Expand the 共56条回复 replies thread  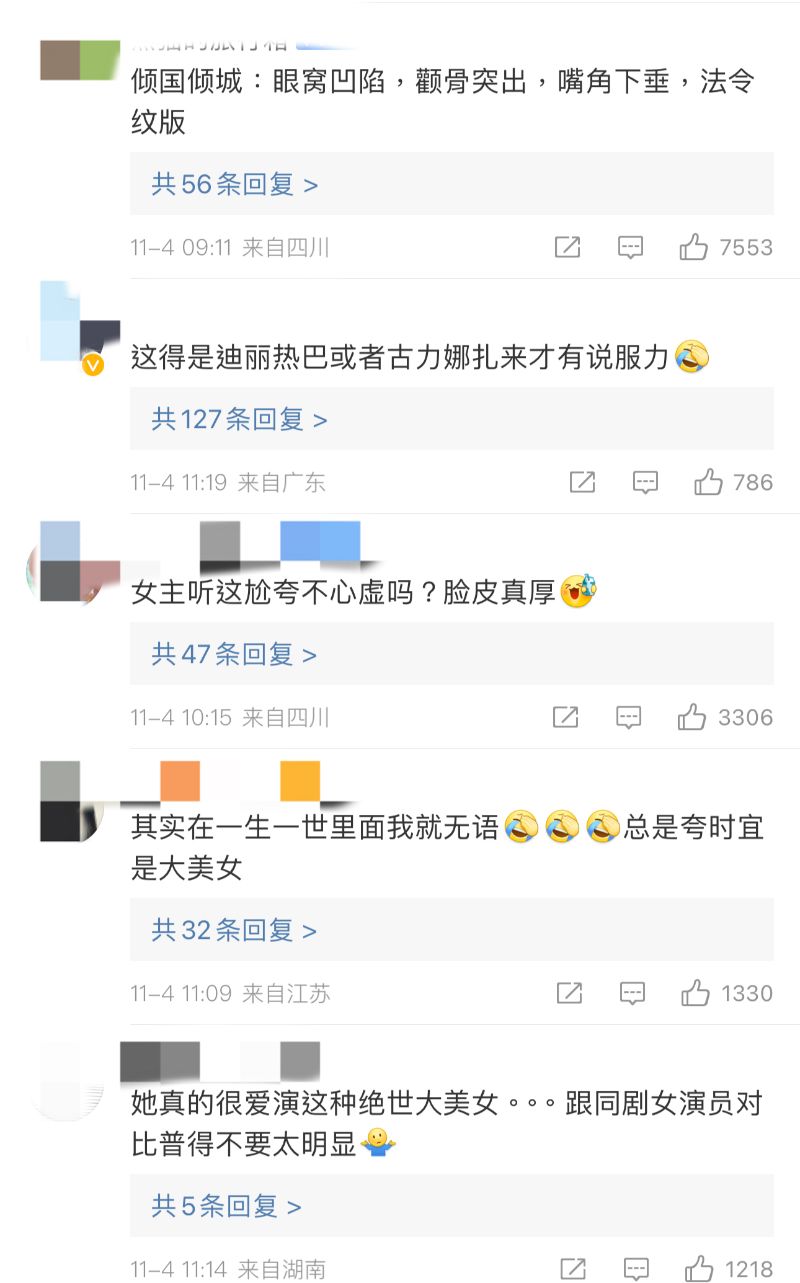pos(235,184)
